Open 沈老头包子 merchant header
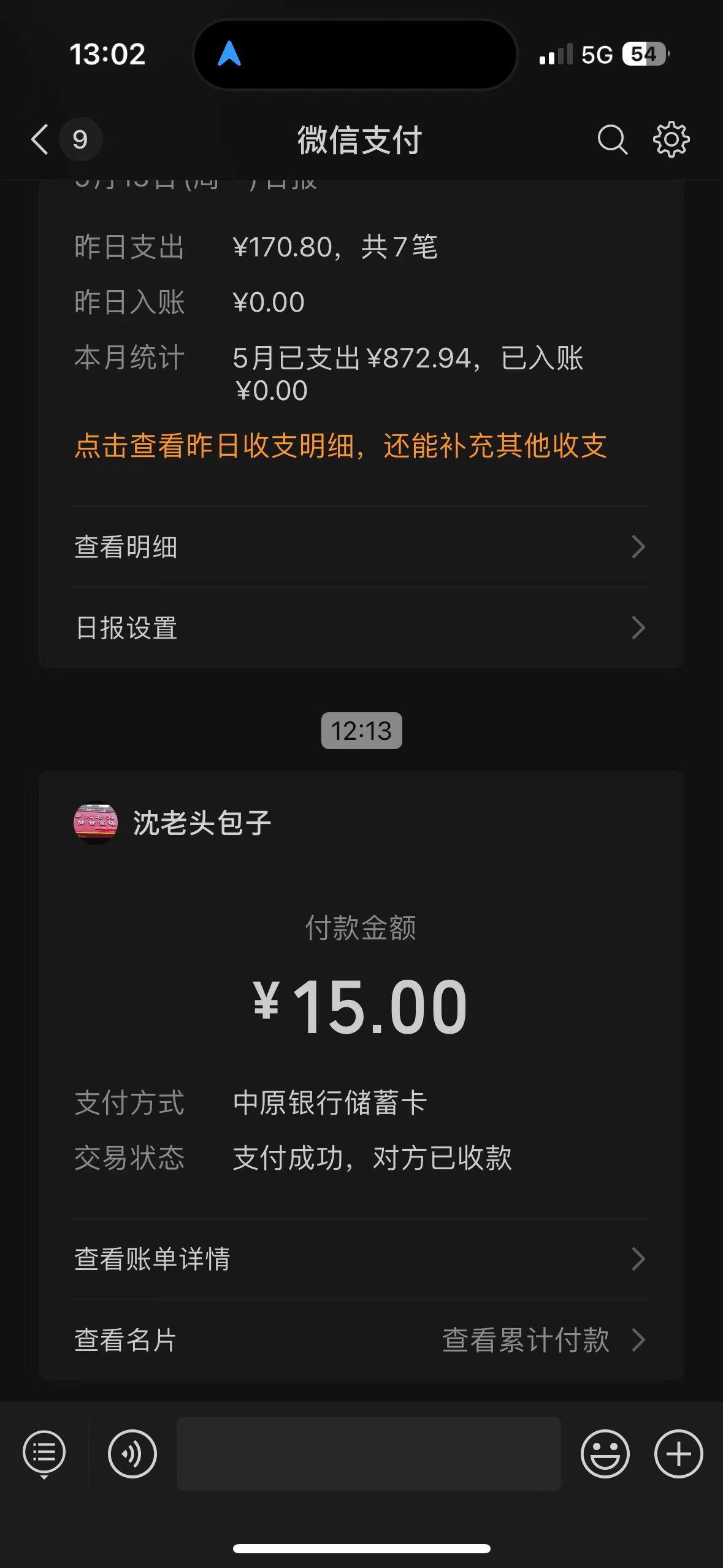Image resolution: width=723 pixels, height=1568 pixels. (201, 823)
